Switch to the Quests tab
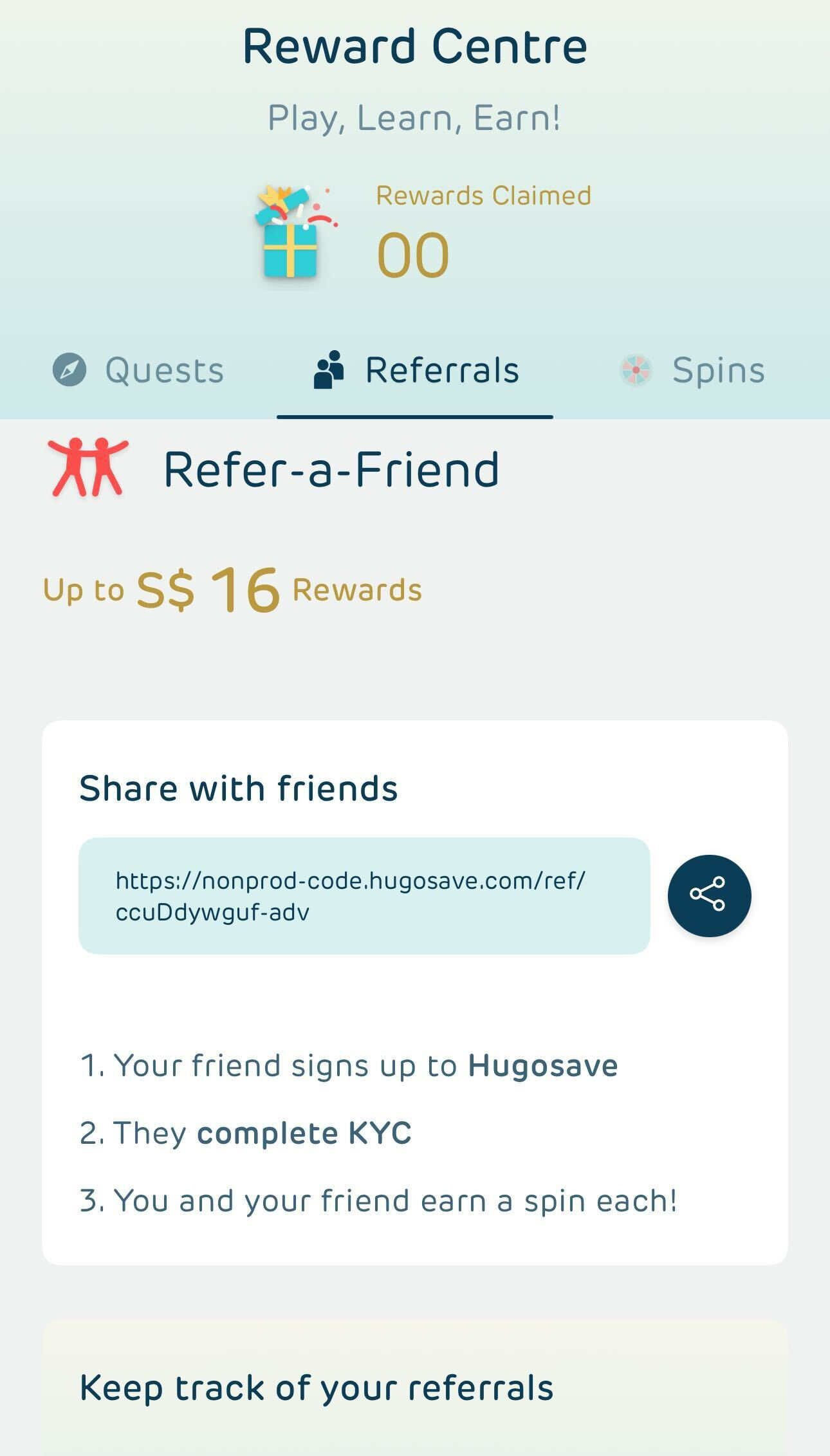Screen dimensions: 830x1456 pyautogui.click(x=138, y=371)
